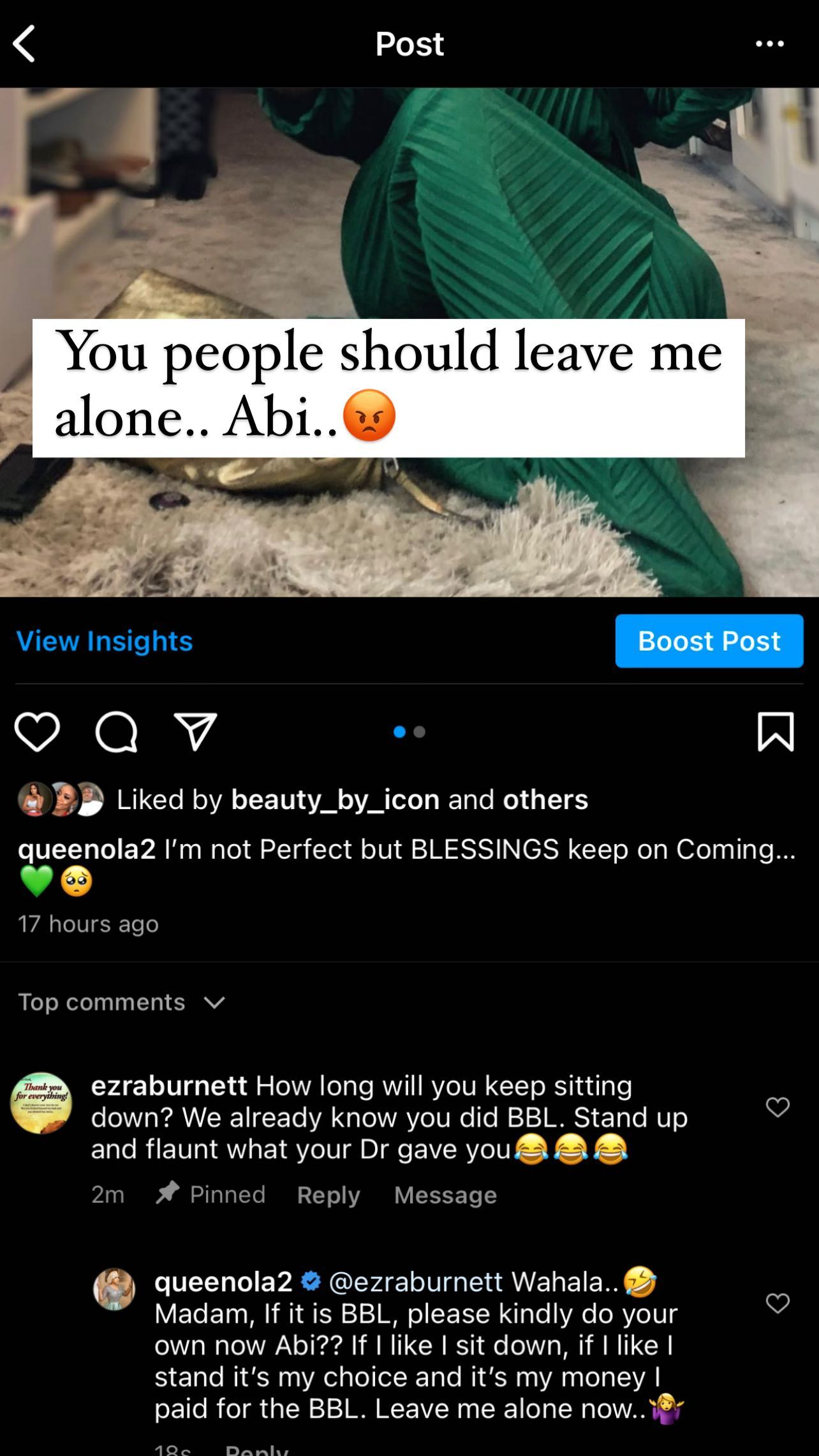This screenshot has height=1456, width=819.
Task: Bookmark this post
Action: point(775,732)
